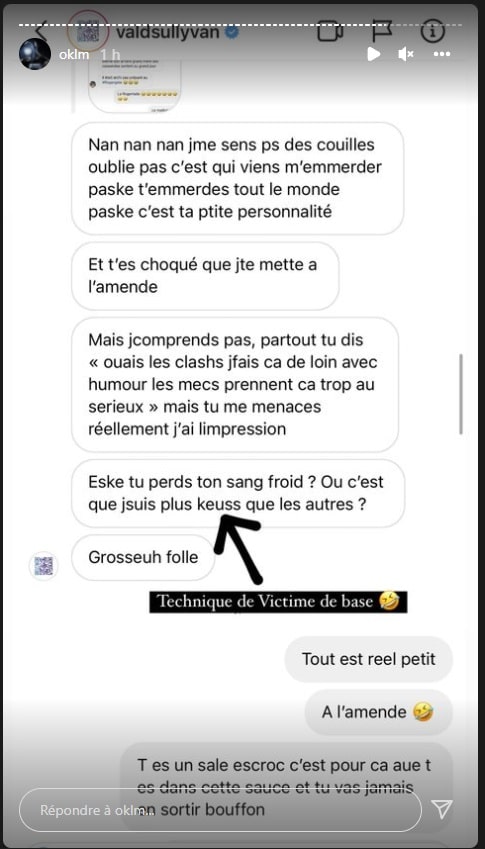
Task: Tap the Répondre à oklm reply field
Action: pyautogui.click(x=220, y=809)
